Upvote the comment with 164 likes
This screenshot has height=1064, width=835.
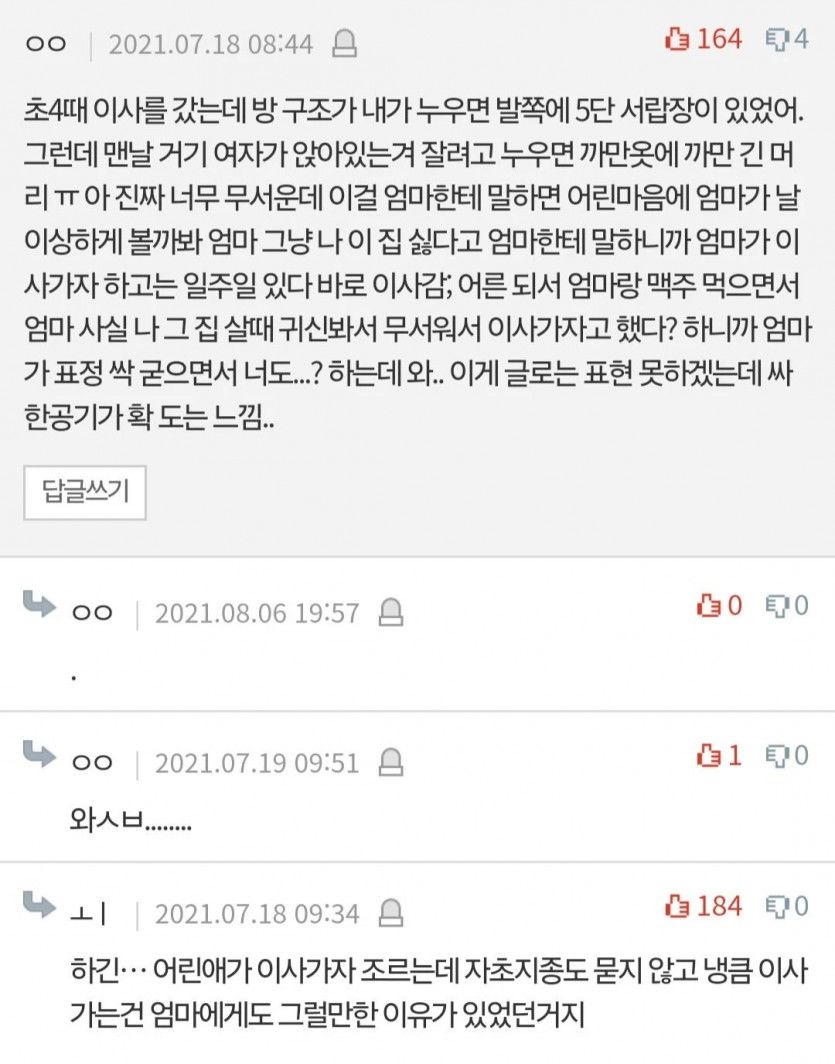point(679,40)
